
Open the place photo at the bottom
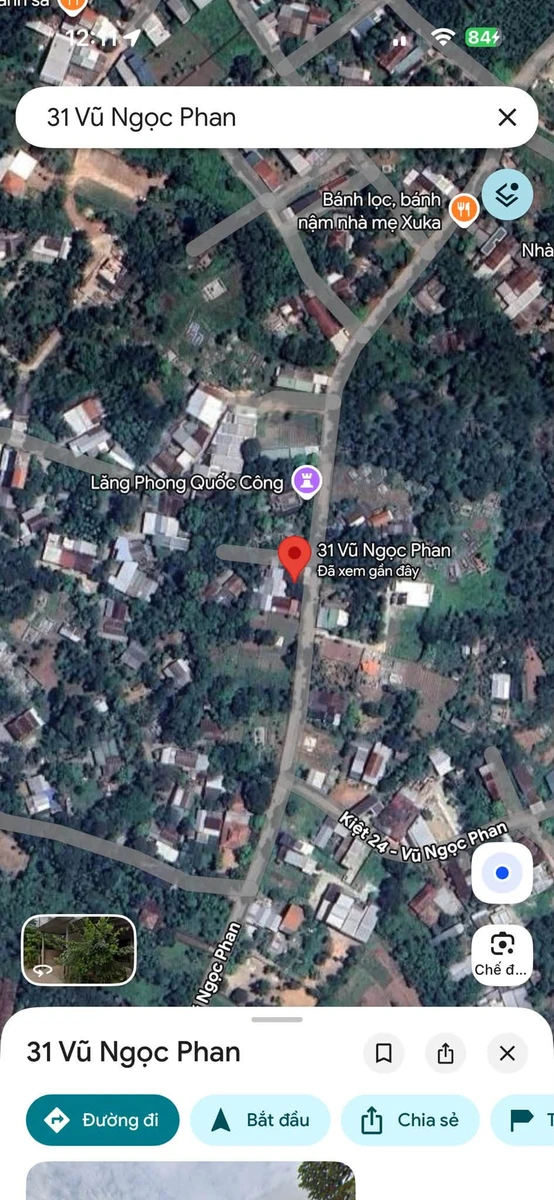tap(190, 1181)
